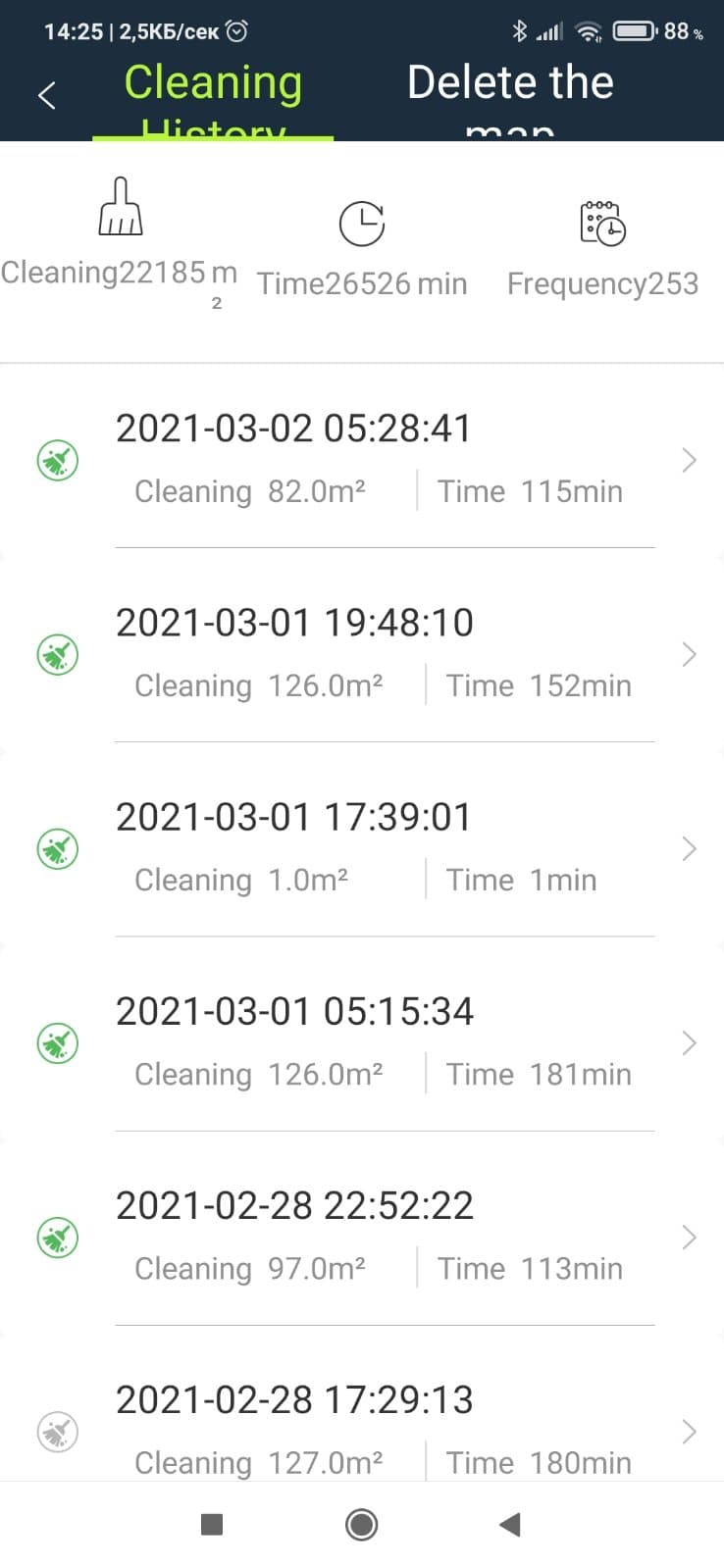This screenshot has height=1568, width=724.
Task: View the 2021-03-01 17:39:01 cleaning entry
Action: click(x=362, y=848)
